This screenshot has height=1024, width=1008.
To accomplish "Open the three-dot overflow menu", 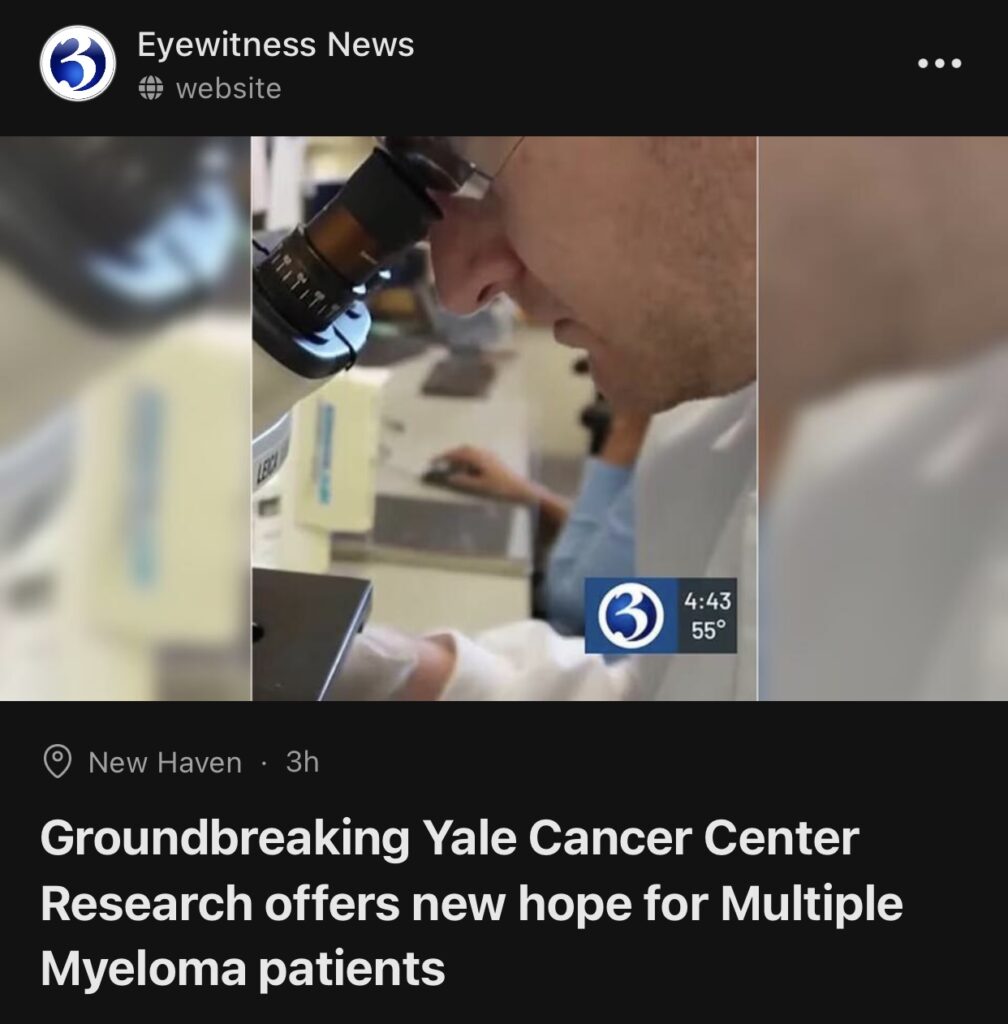I will pos(939,64).
